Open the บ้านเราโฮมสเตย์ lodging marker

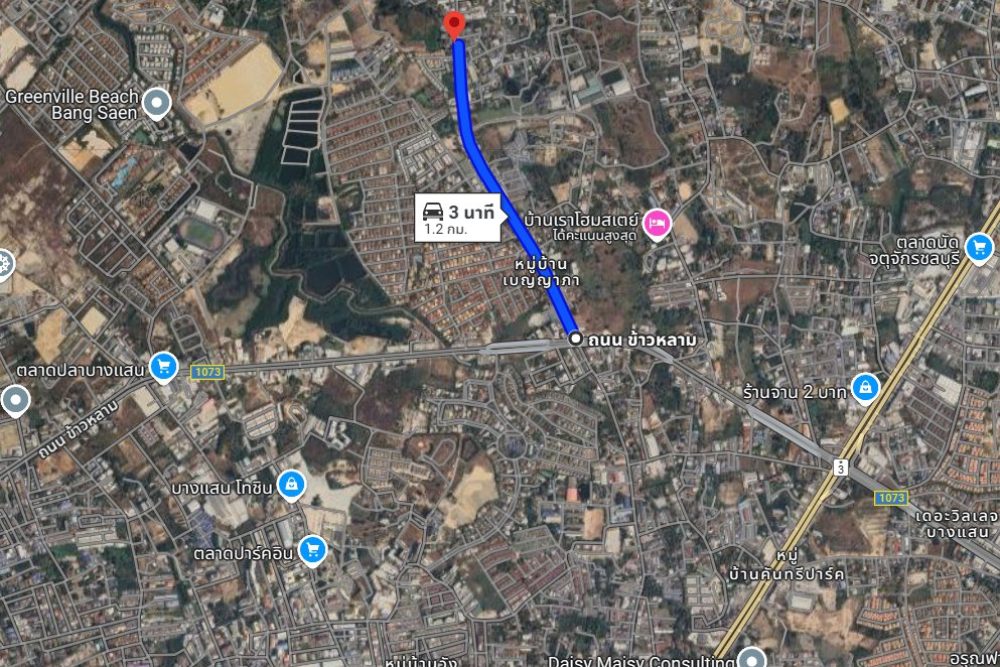(657, 224)
